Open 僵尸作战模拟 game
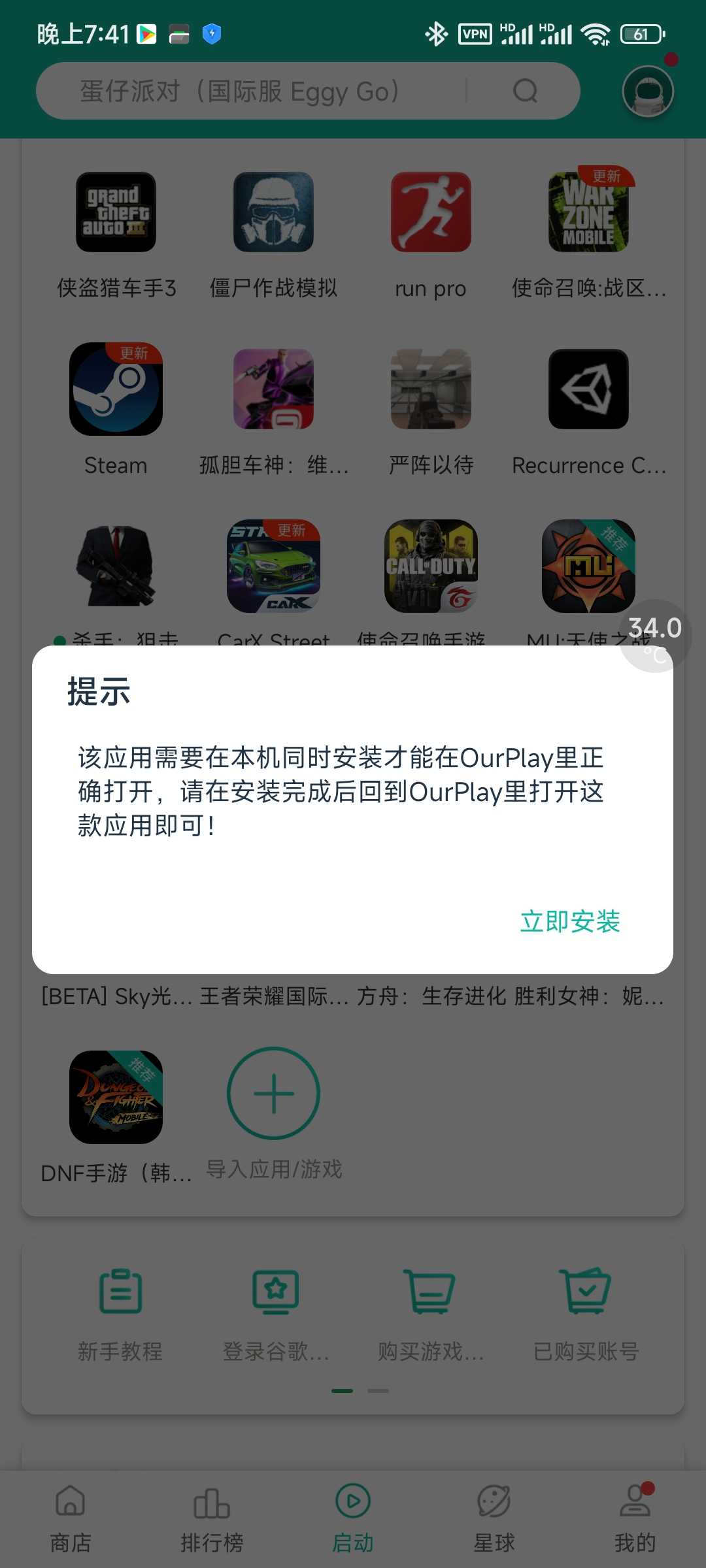The image size is (706, 1568). click(x=273, y=212)
